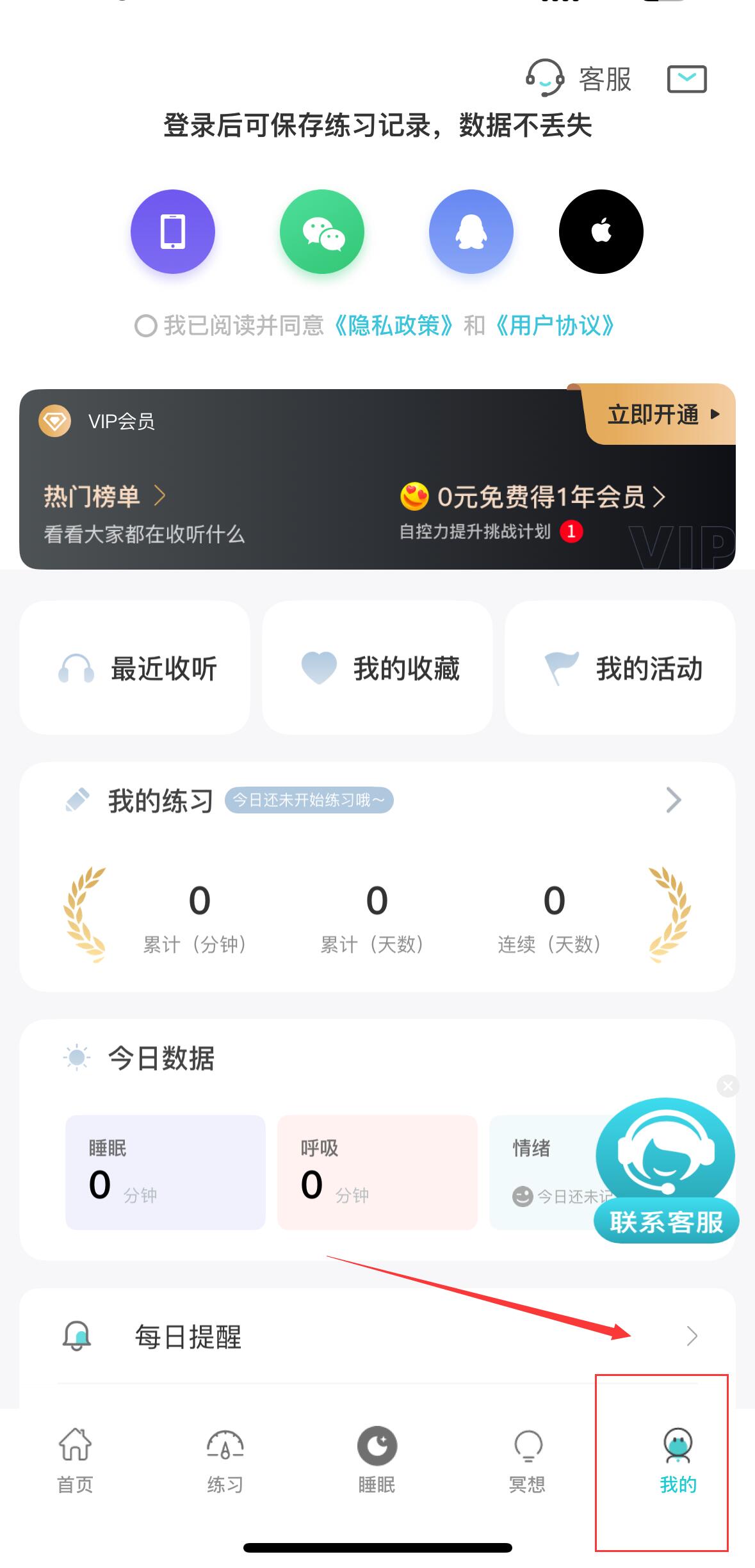Expand 我的练习 details
This screenshot has height=1568, width=755.
pos(673,800)
